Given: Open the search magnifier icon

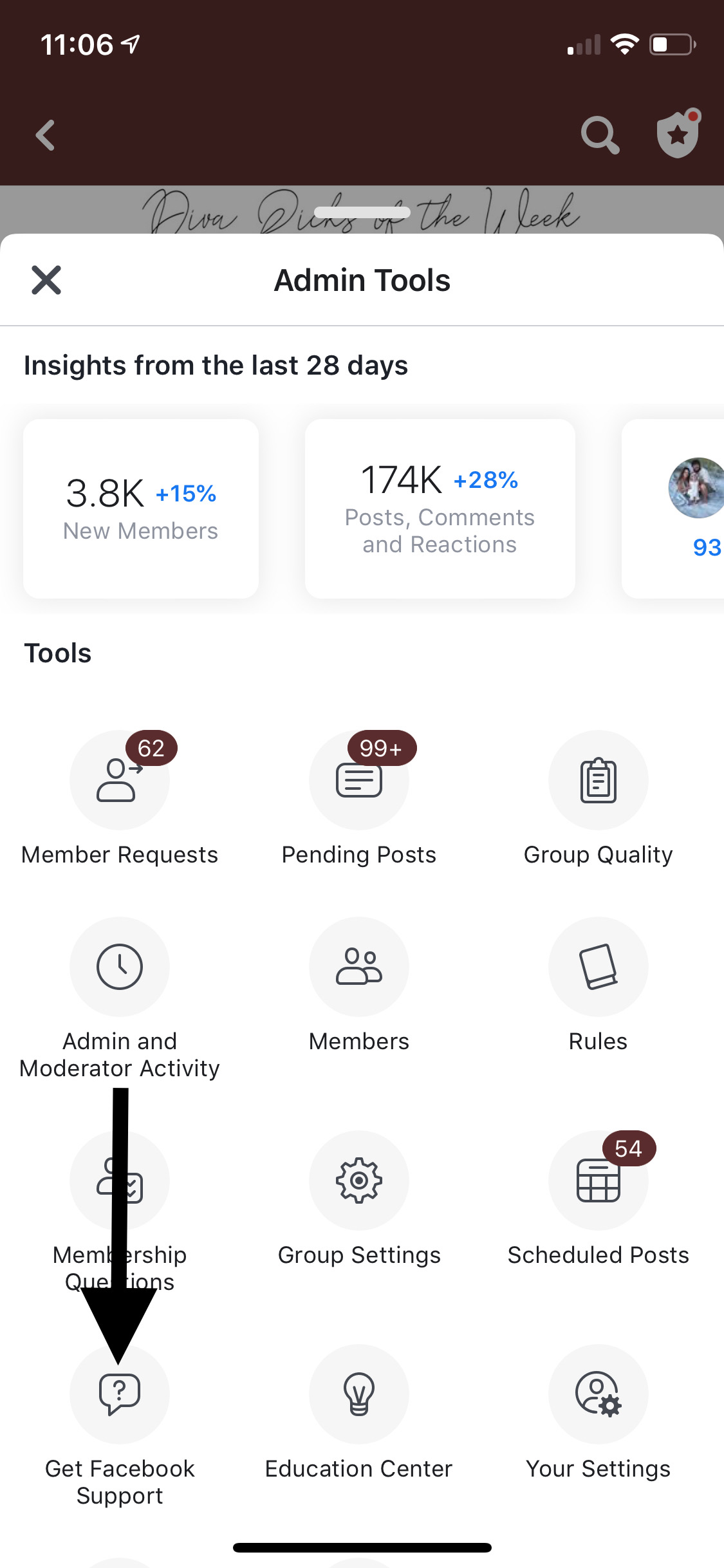Looking at the screenshot, I should [x=600, y=135].
